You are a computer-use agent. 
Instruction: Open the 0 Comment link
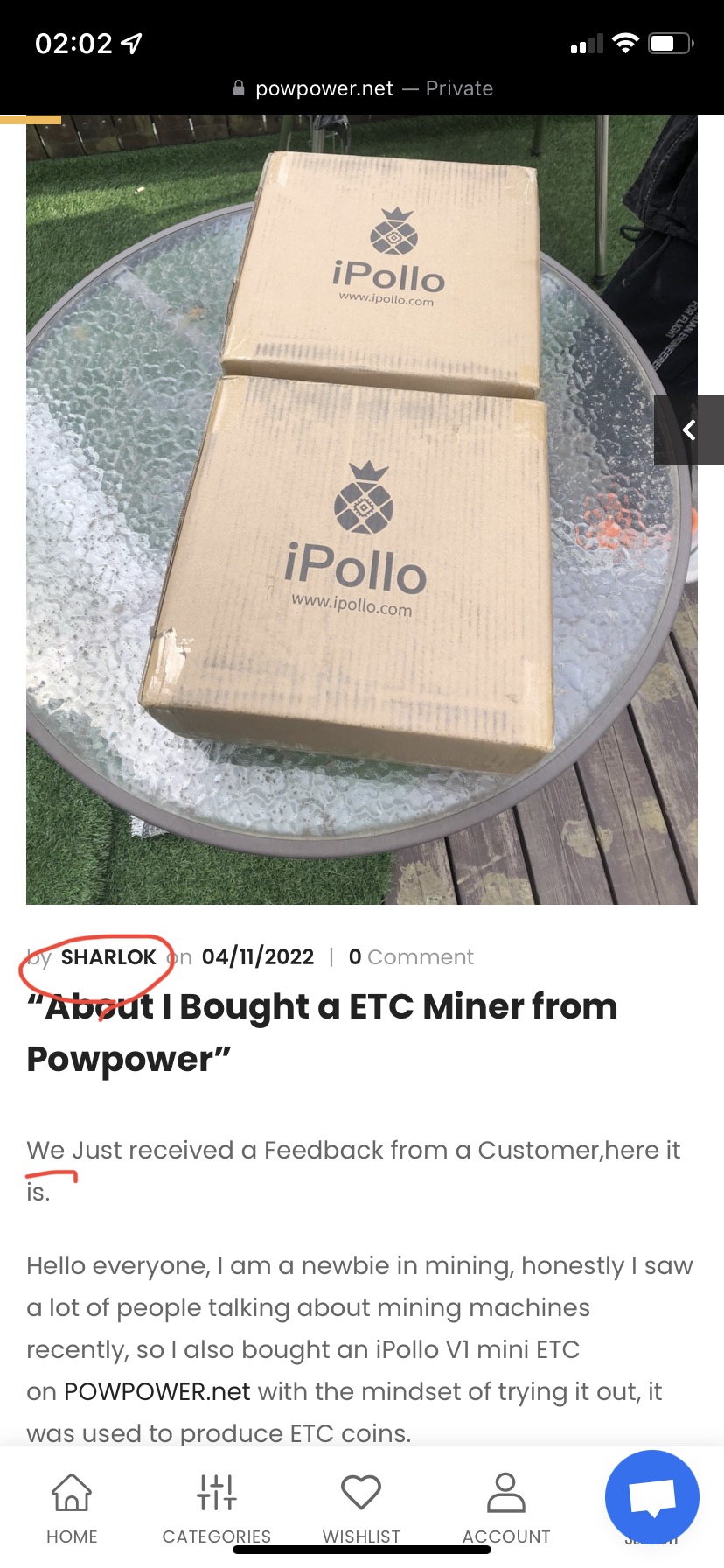point(411,956)
